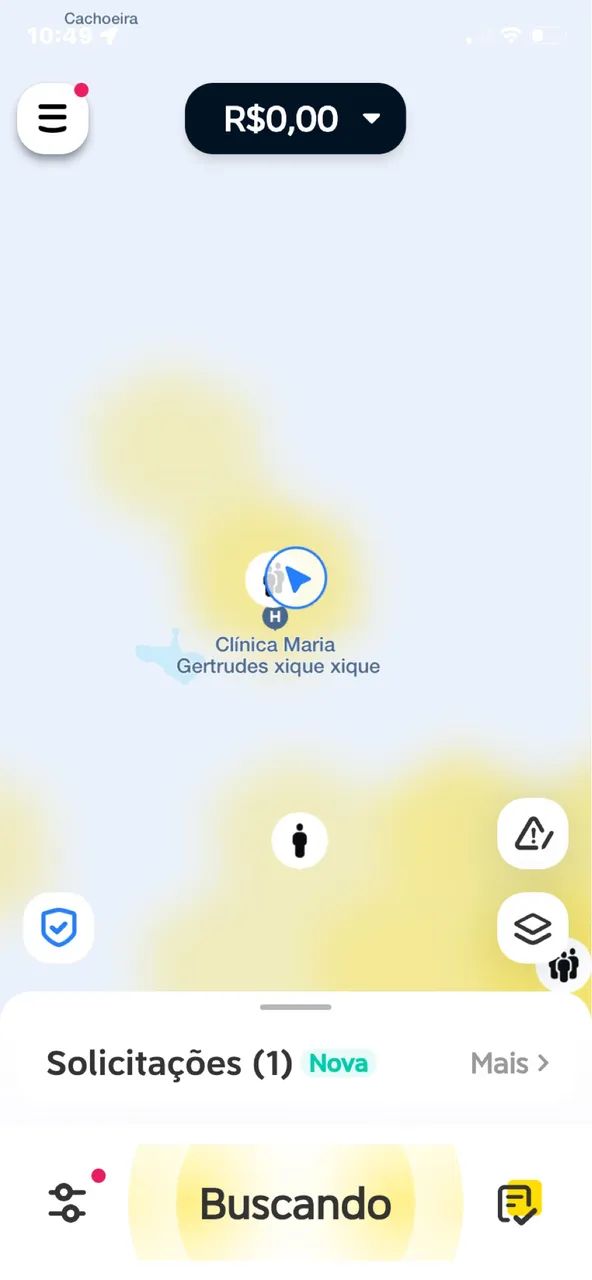The width and height of the screenshot is (592, 1280).
Task: Report a map issue with warning icon
Action: (x=533, y=833)
